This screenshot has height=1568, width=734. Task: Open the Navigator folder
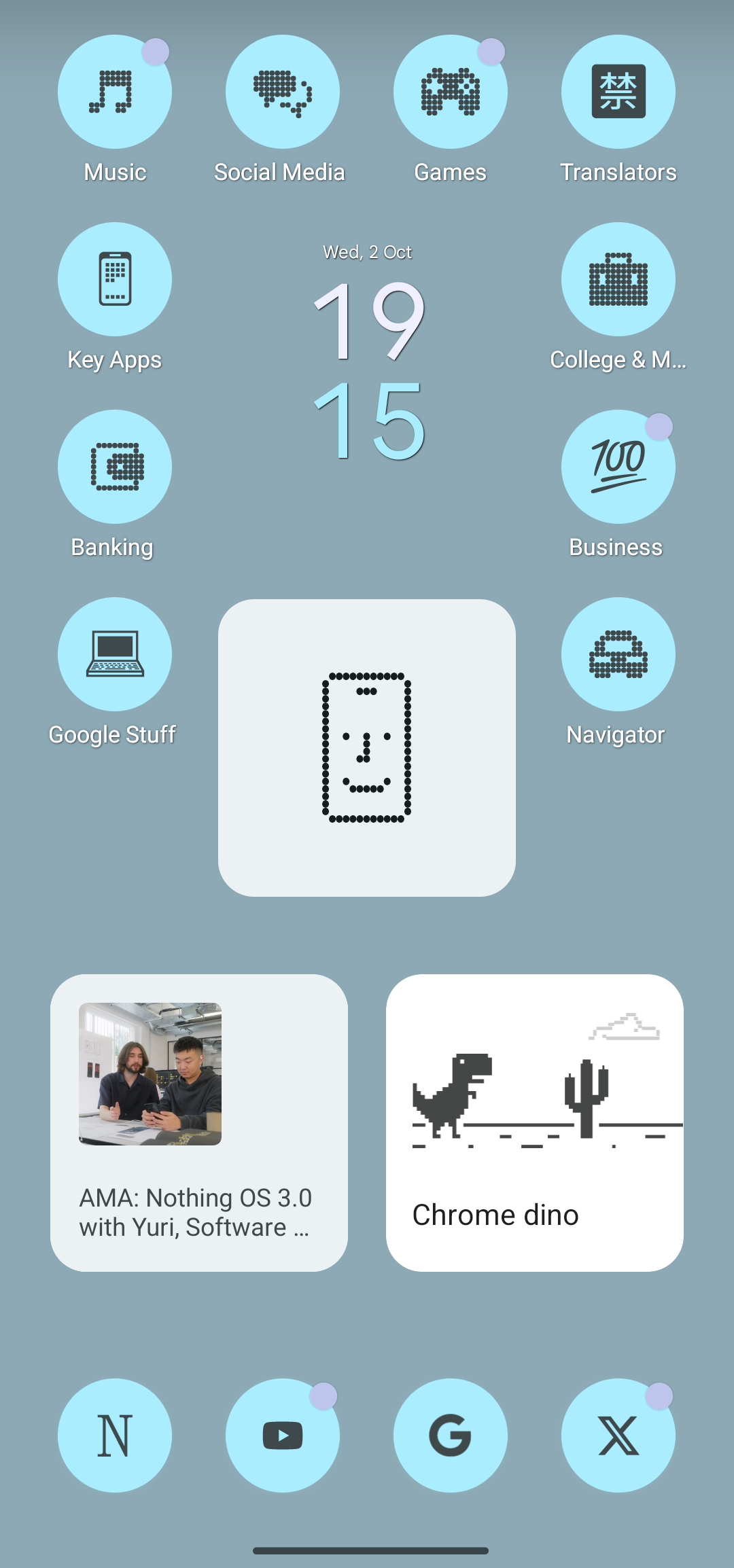(618, 655)
